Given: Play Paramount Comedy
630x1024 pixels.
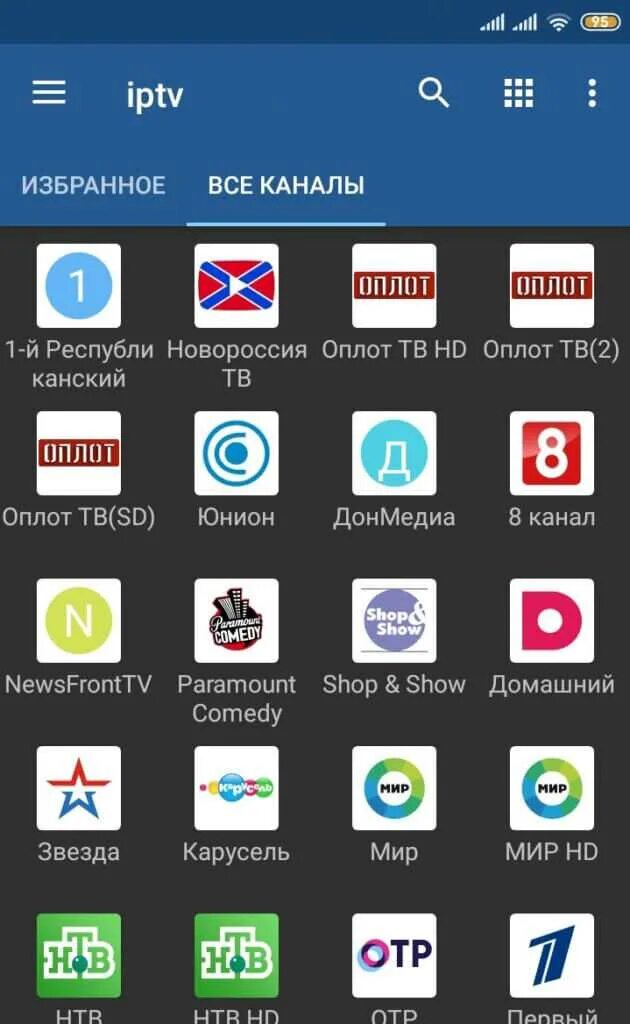Looking at the screenshot, I should click(x=237, y=620).
